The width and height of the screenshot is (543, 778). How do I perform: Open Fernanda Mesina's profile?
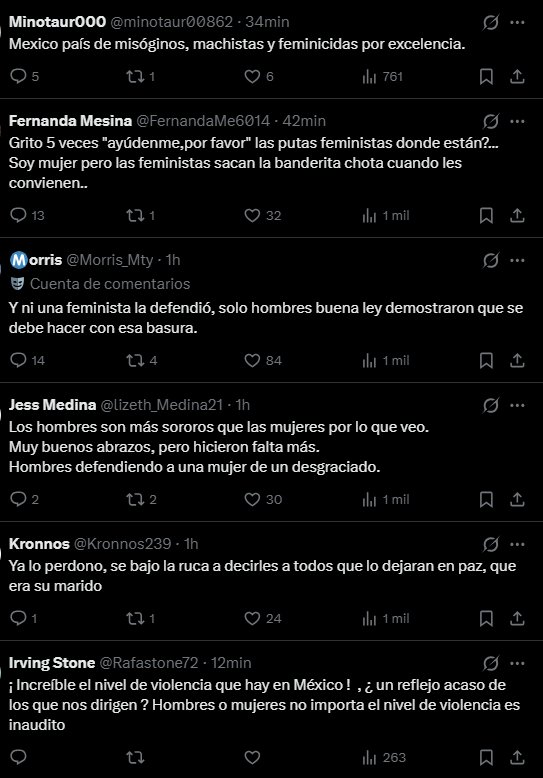70,121
